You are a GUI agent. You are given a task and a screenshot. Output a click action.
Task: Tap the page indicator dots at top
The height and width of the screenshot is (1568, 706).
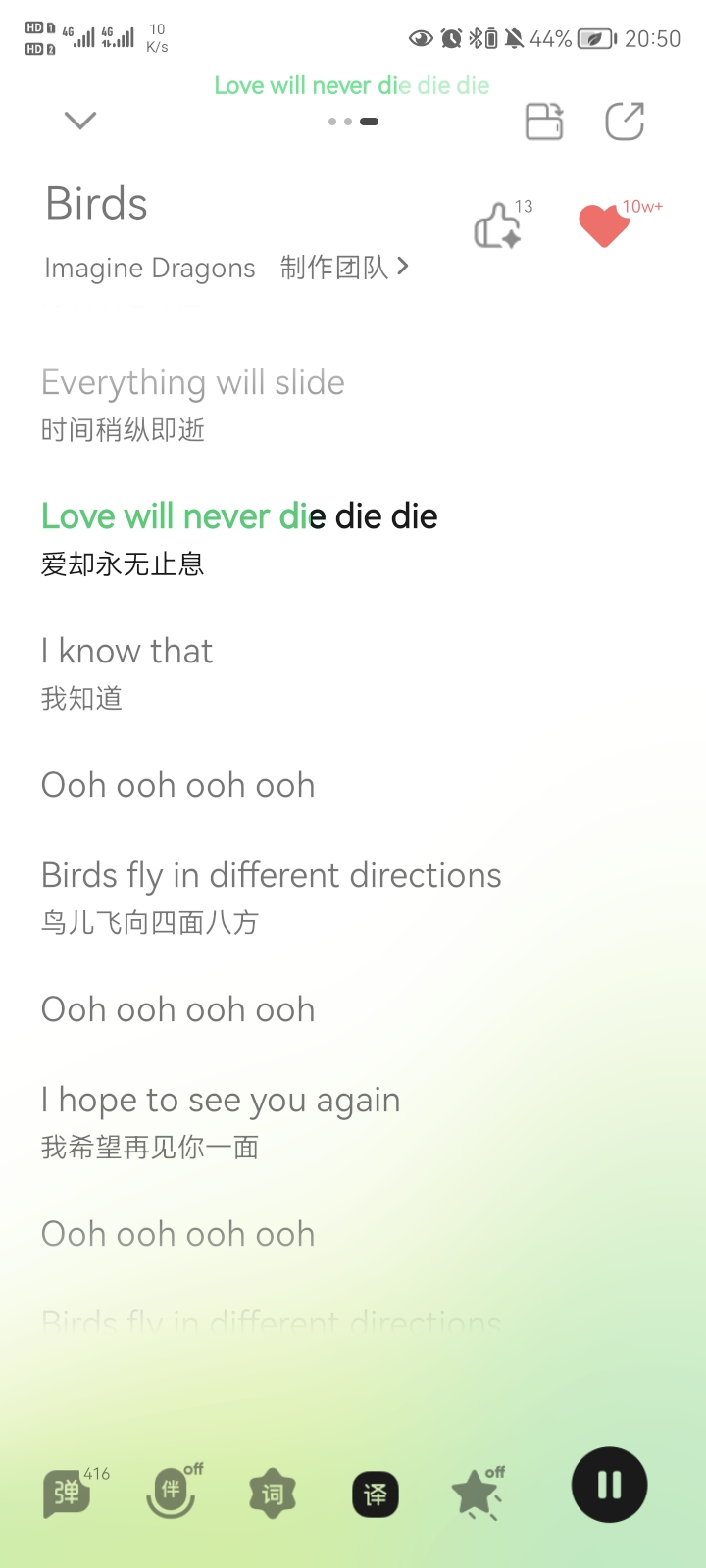tap(353, 122)
